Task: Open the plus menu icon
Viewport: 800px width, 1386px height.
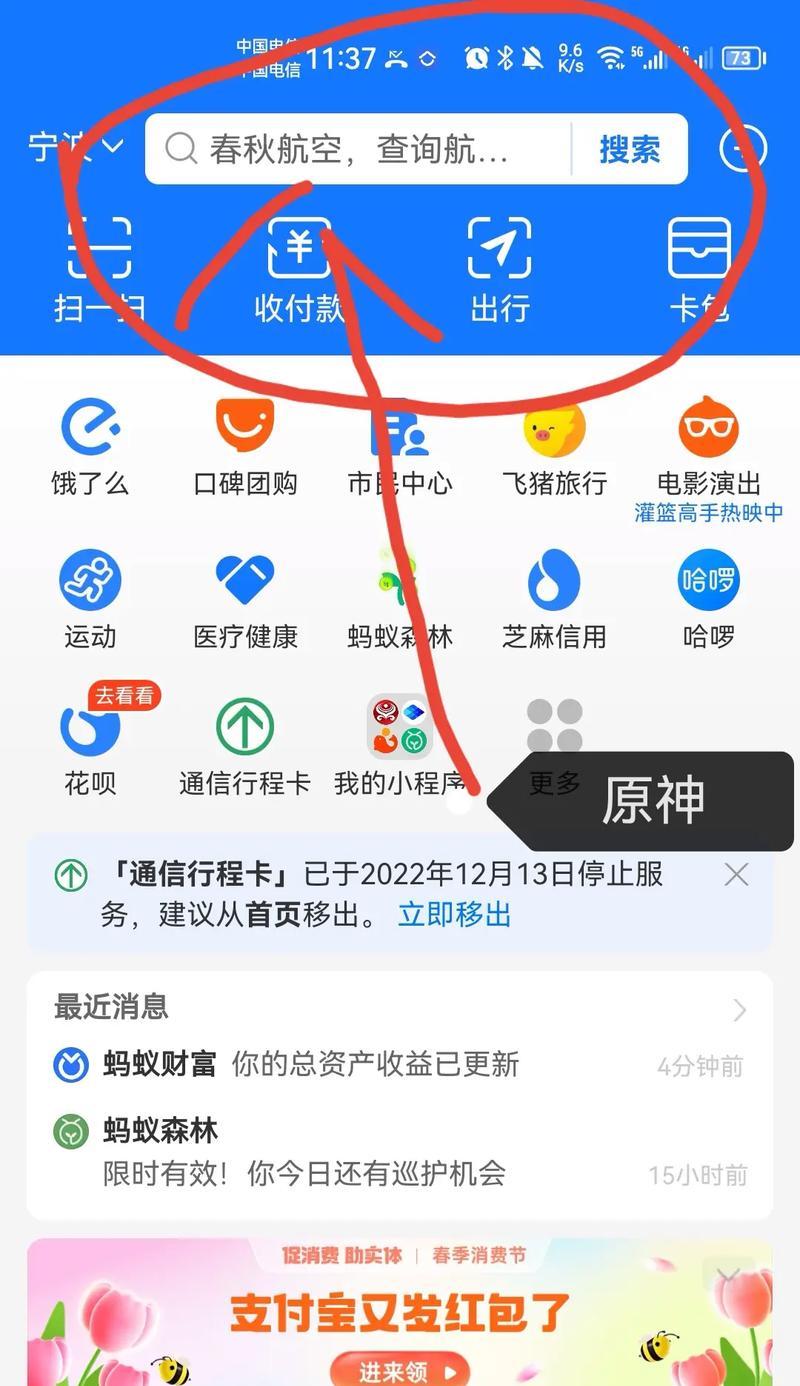Action: coord(743,149)
